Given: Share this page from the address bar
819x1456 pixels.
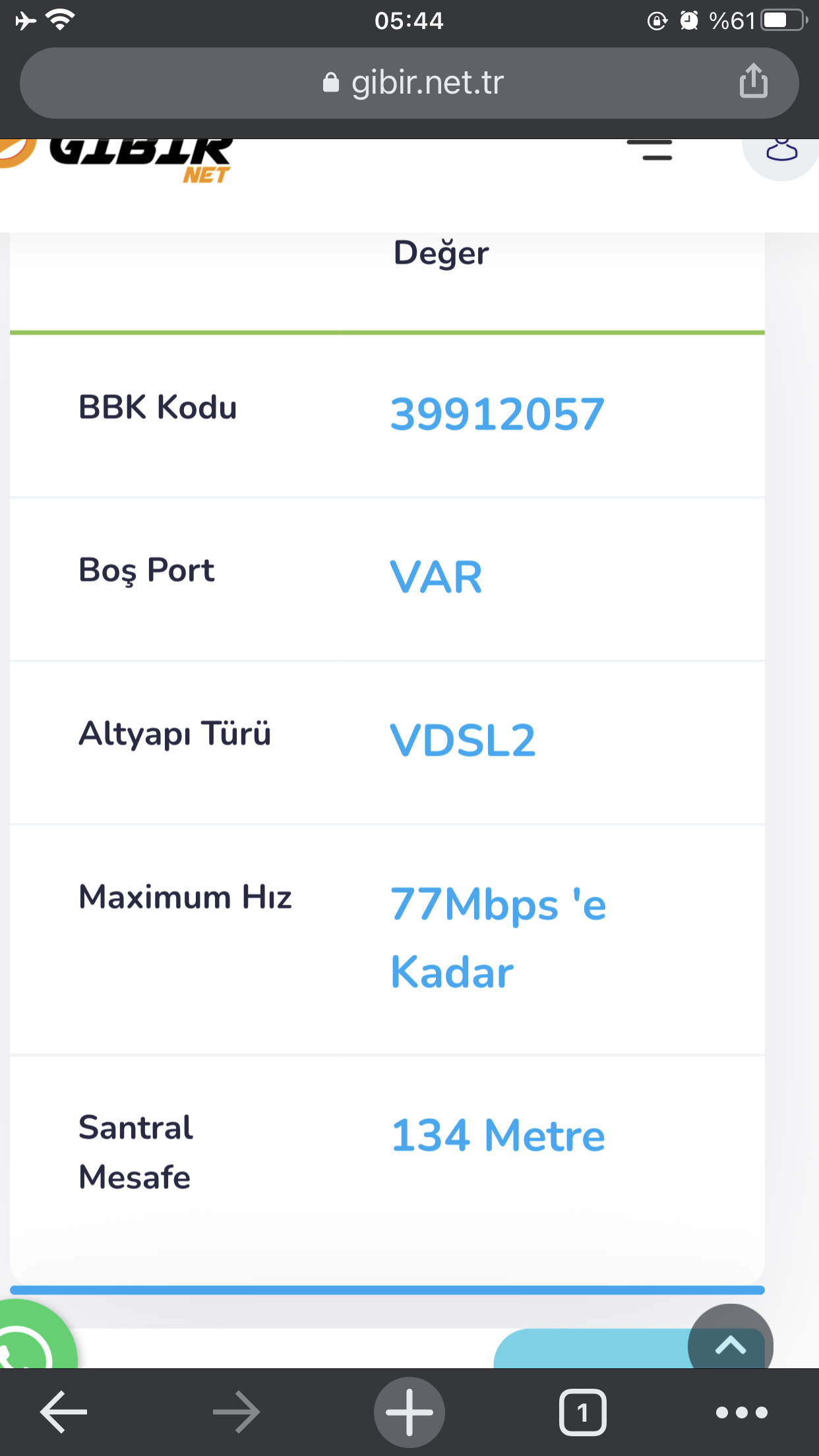Looking at the screenshot, I should (753, 82).
